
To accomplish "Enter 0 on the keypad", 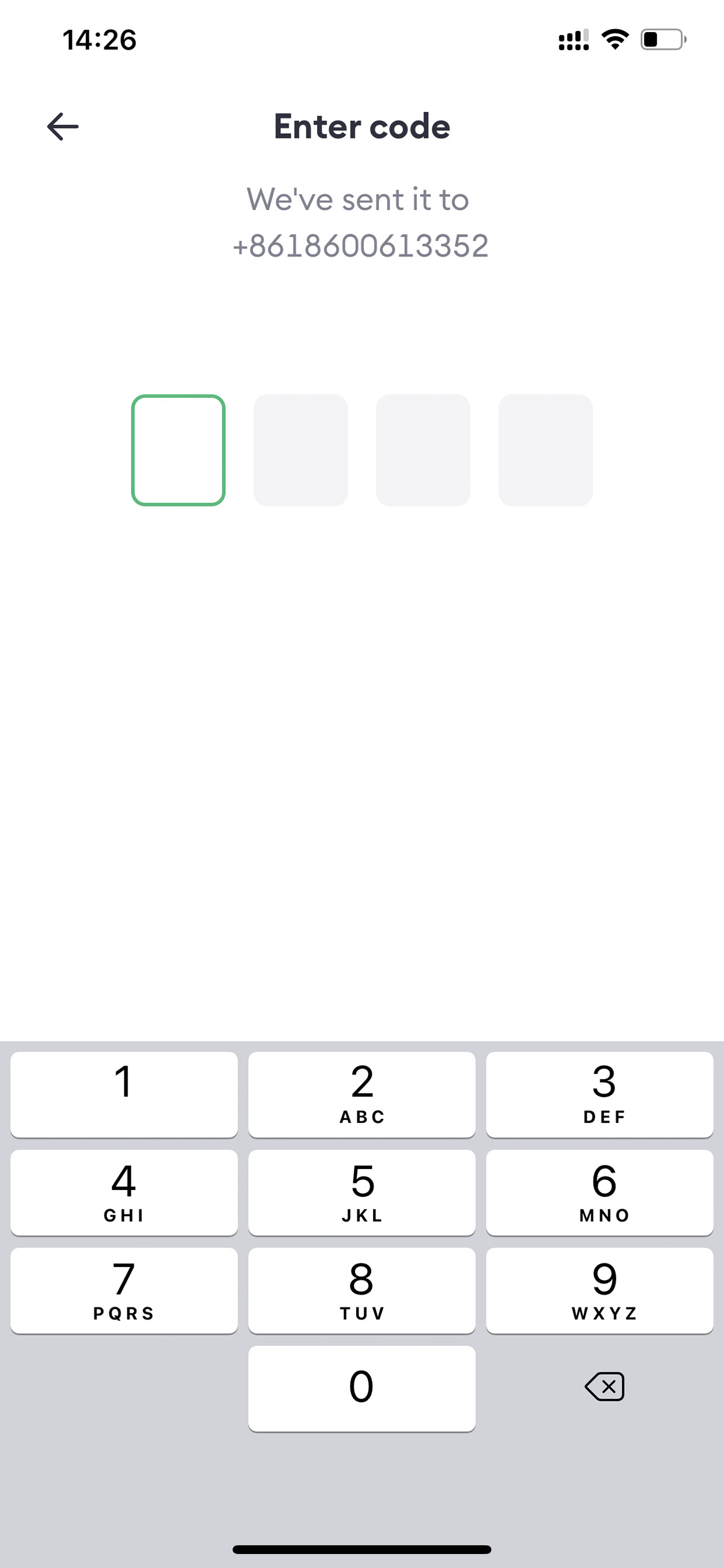I will point(362,1388).
